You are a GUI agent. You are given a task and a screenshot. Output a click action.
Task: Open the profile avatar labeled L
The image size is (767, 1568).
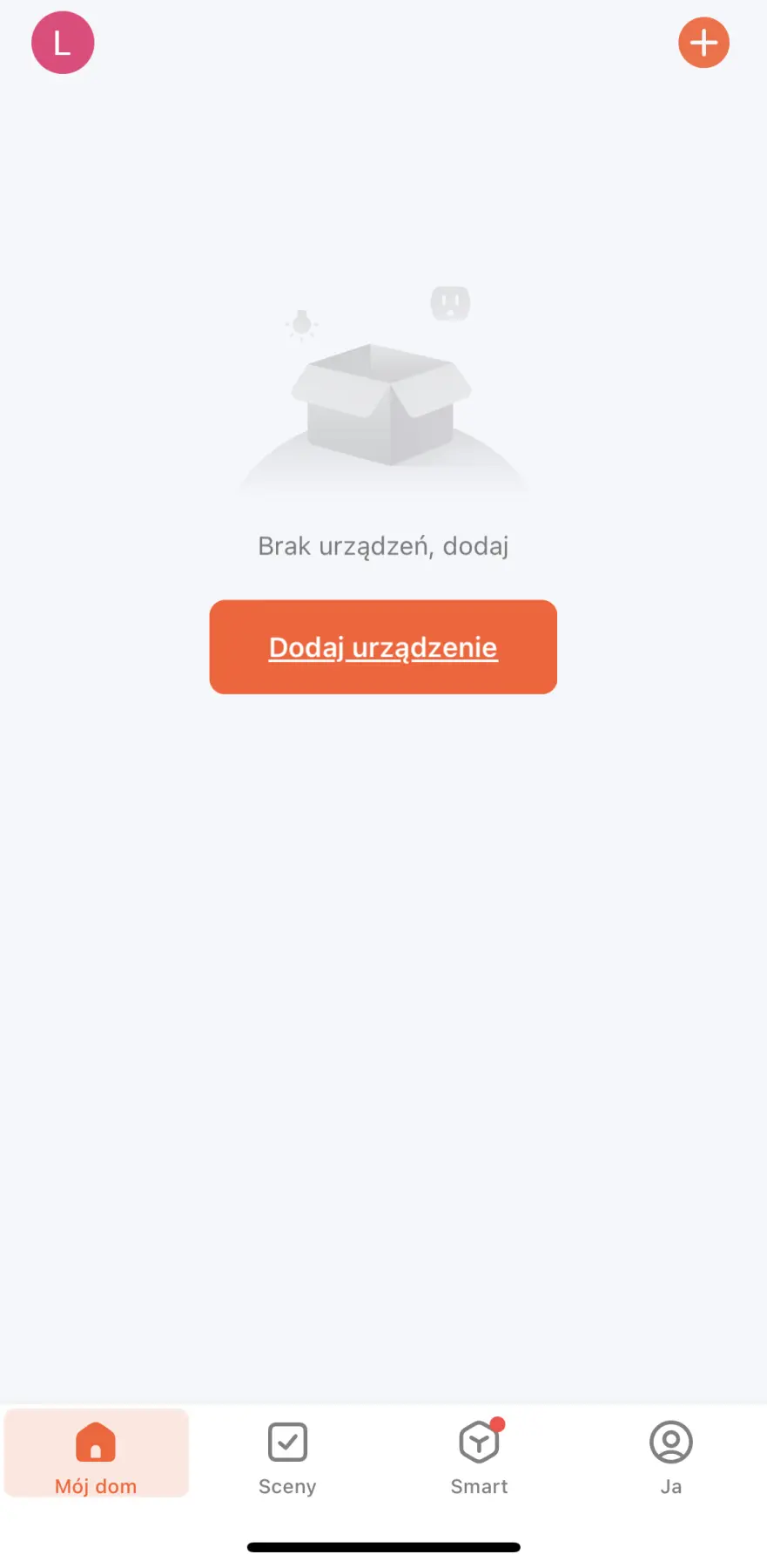63,43
